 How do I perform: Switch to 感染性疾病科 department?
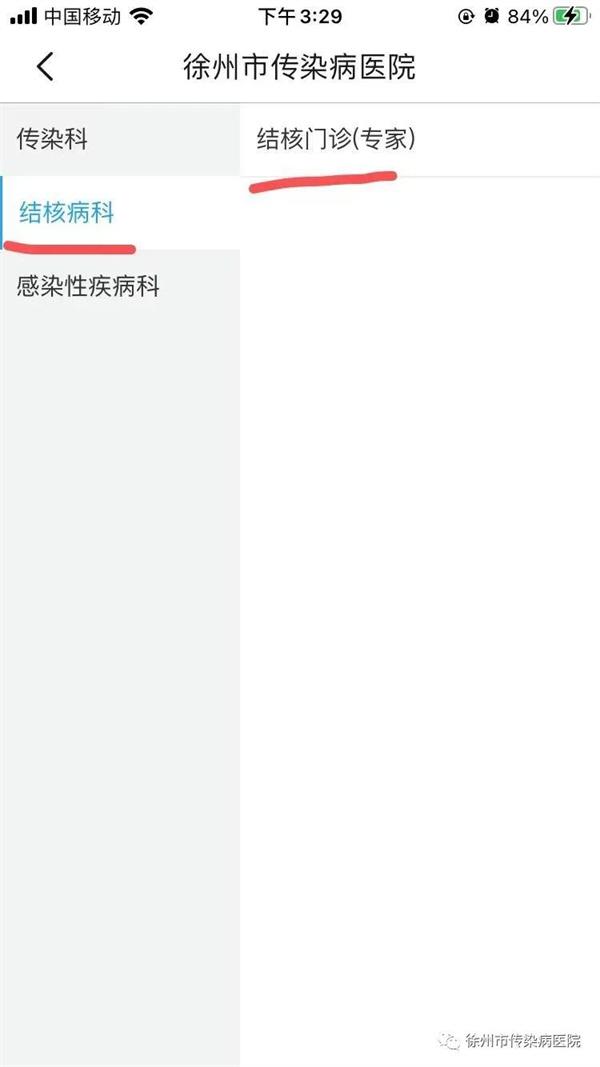(120, 286)
